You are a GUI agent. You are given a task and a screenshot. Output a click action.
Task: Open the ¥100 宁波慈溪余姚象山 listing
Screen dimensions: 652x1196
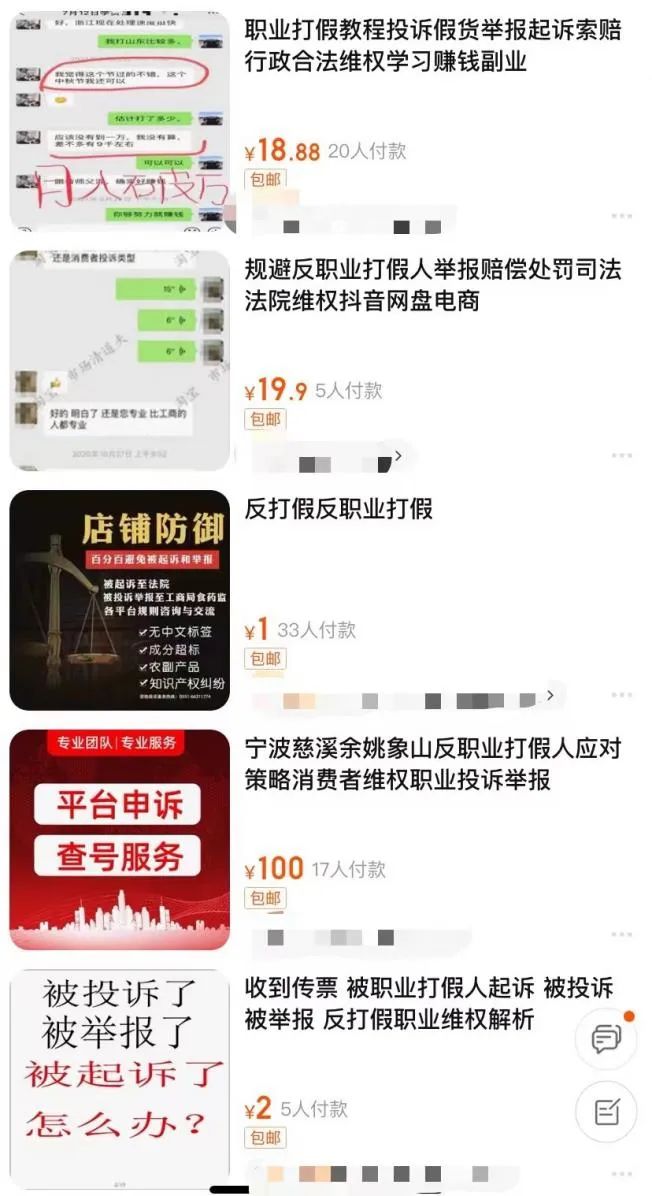pyautogui.click(x=432, y=764)
